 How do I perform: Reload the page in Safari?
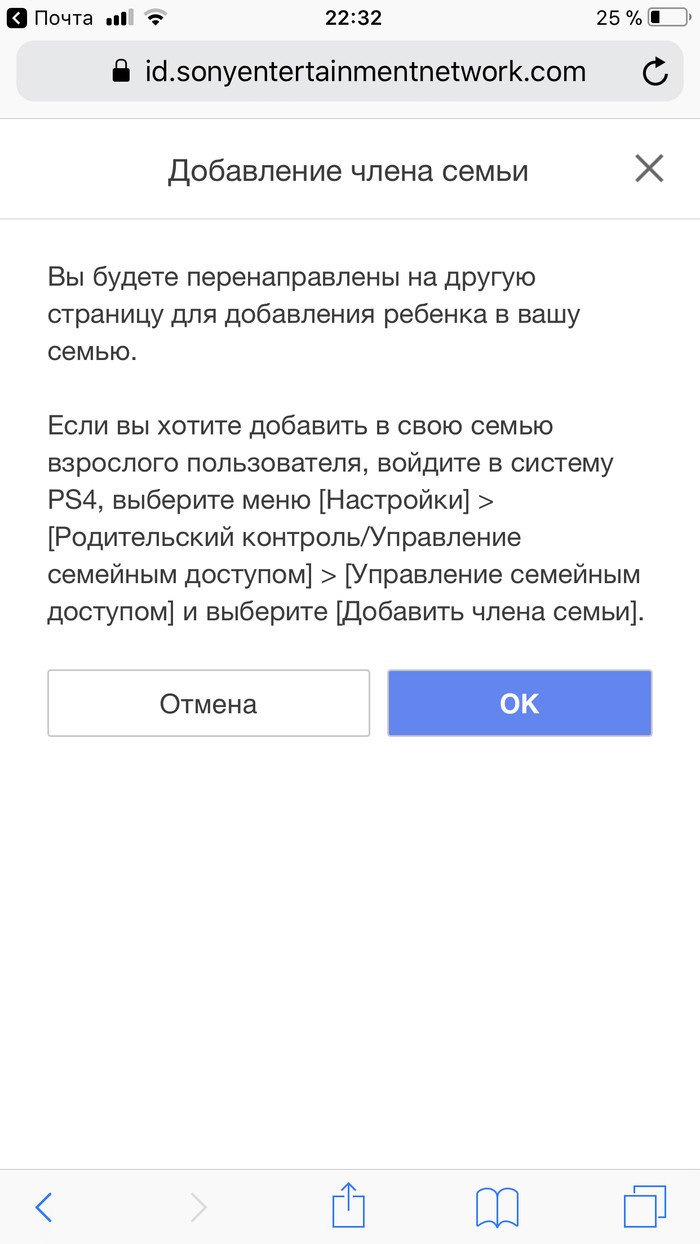tap(654, 72)
